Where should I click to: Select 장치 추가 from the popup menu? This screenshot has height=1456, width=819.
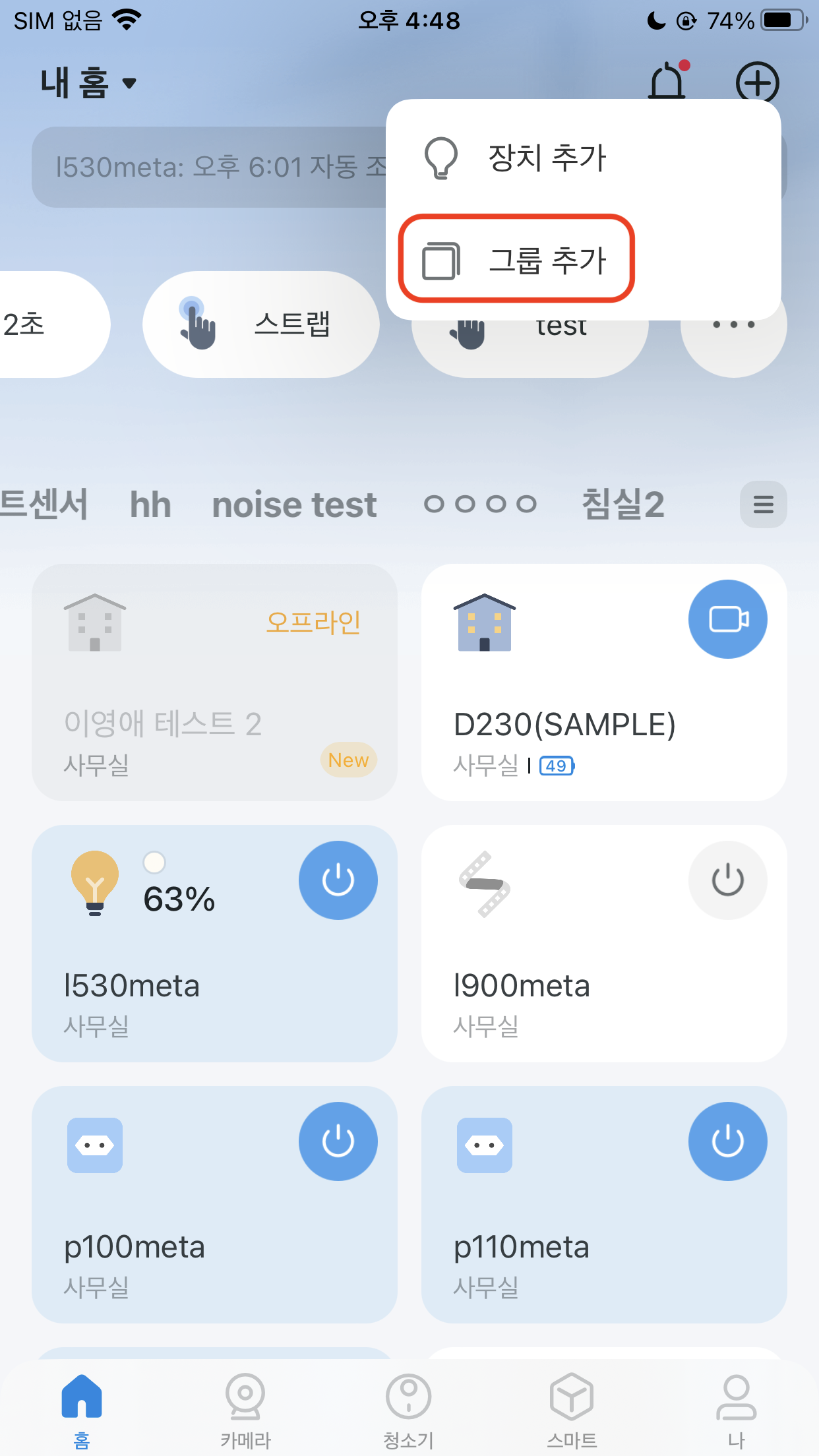point(583,157)
